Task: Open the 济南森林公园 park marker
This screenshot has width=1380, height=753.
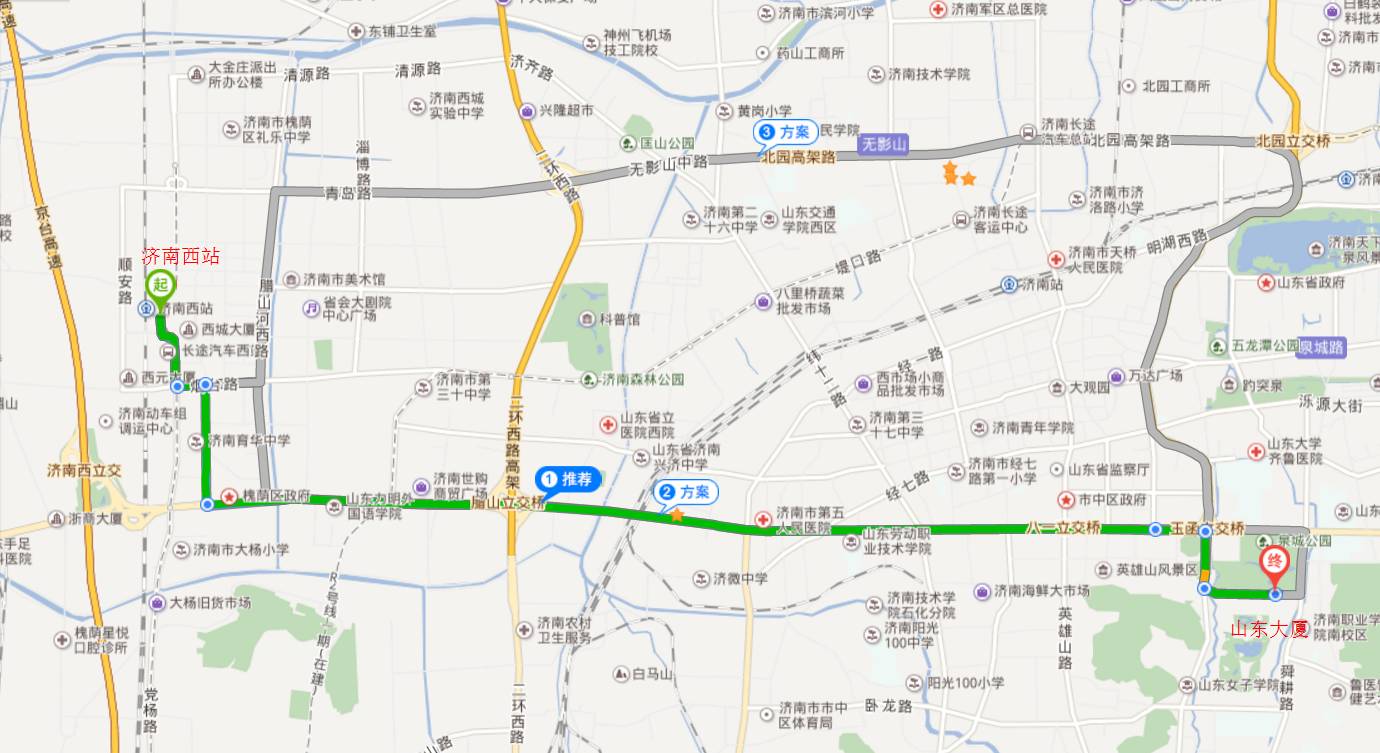Action: (x=592, y=379)
